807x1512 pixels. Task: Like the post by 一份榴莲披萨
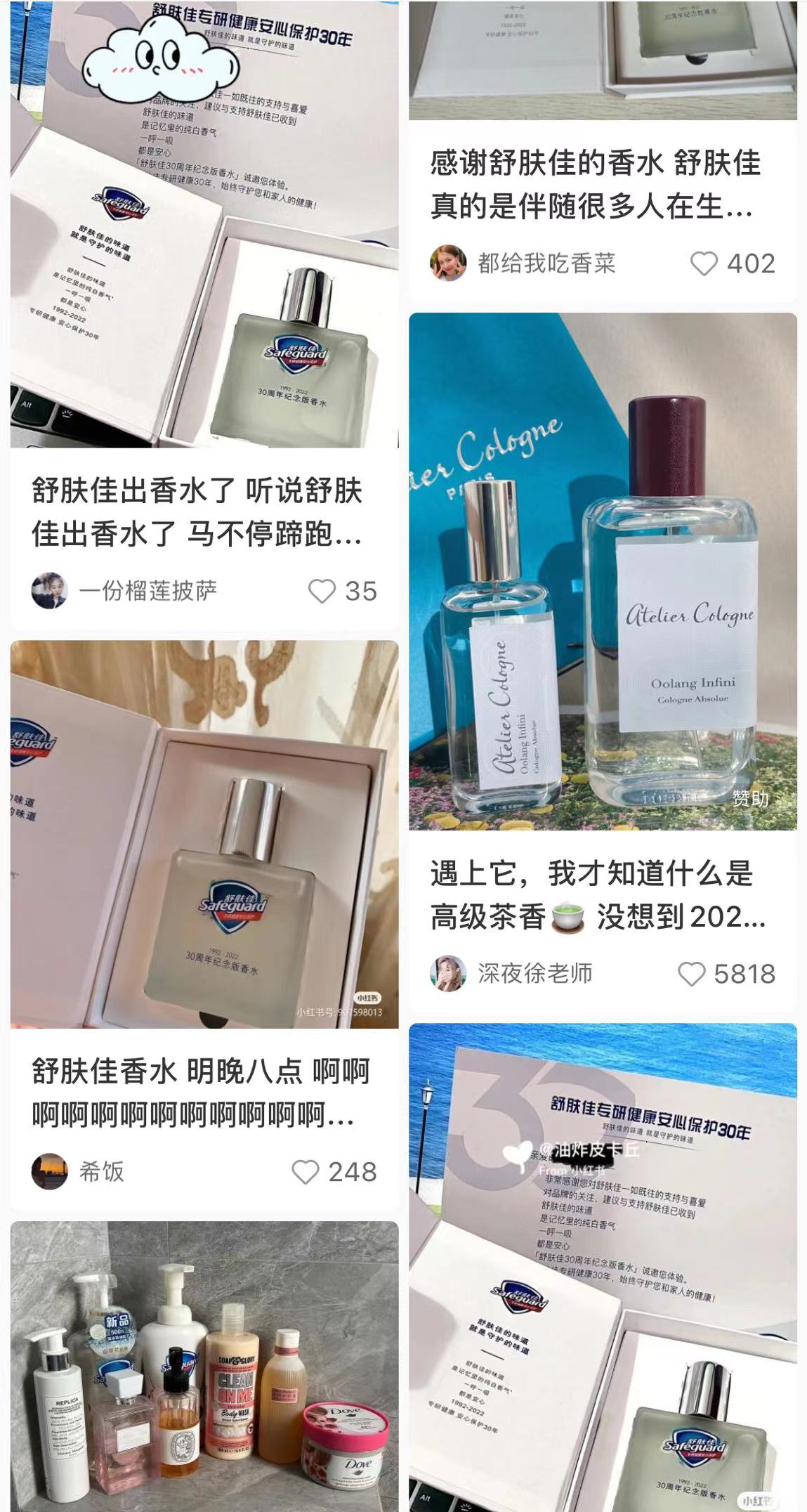[x=322, y=591]
